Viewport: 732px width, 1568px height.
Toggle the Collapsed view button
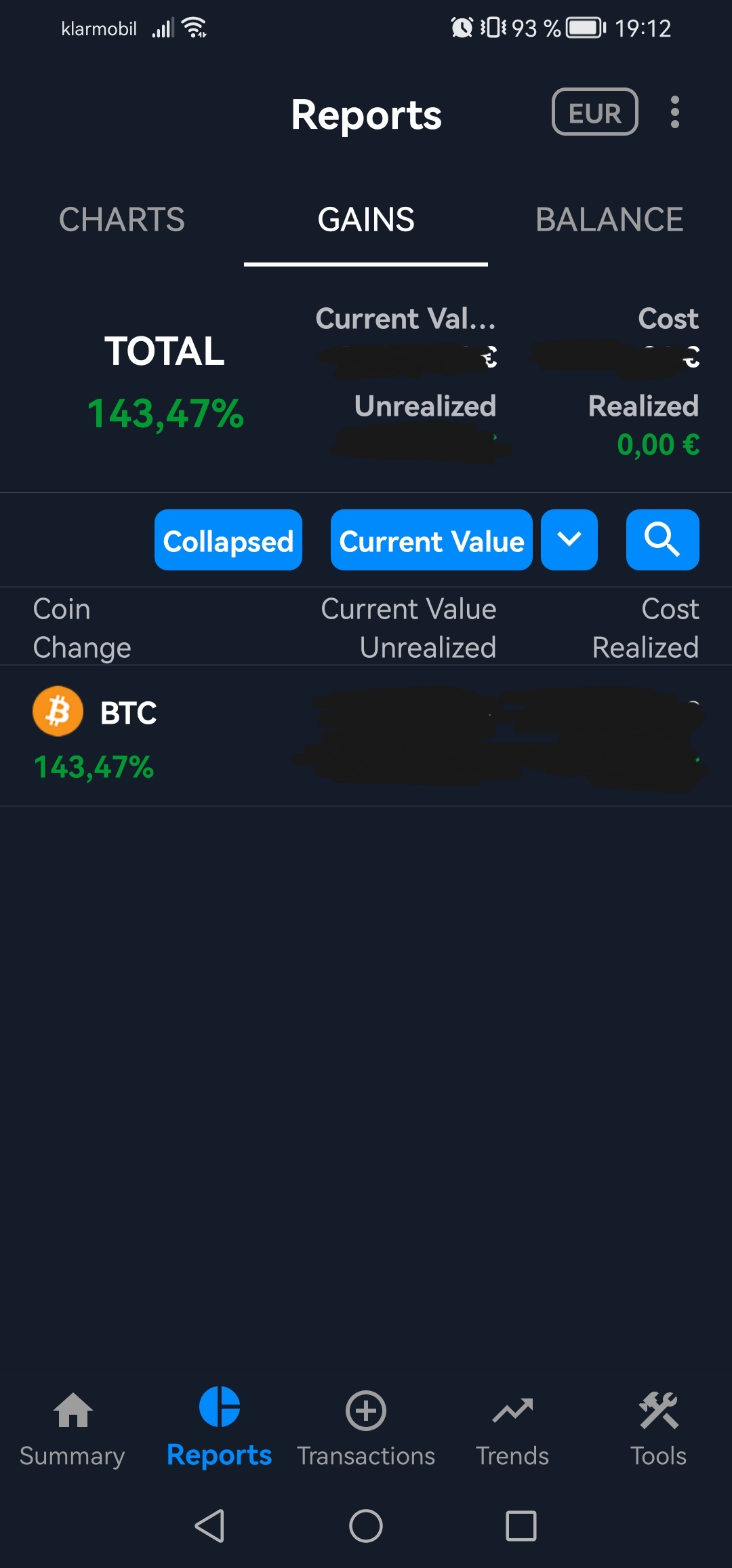click(228, 540)
